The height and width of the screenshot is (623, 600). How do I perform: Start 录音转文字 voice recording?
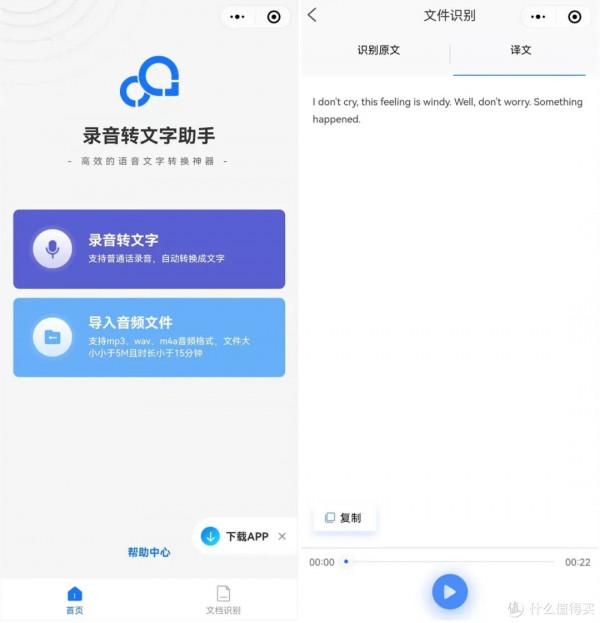click(149, 249)
